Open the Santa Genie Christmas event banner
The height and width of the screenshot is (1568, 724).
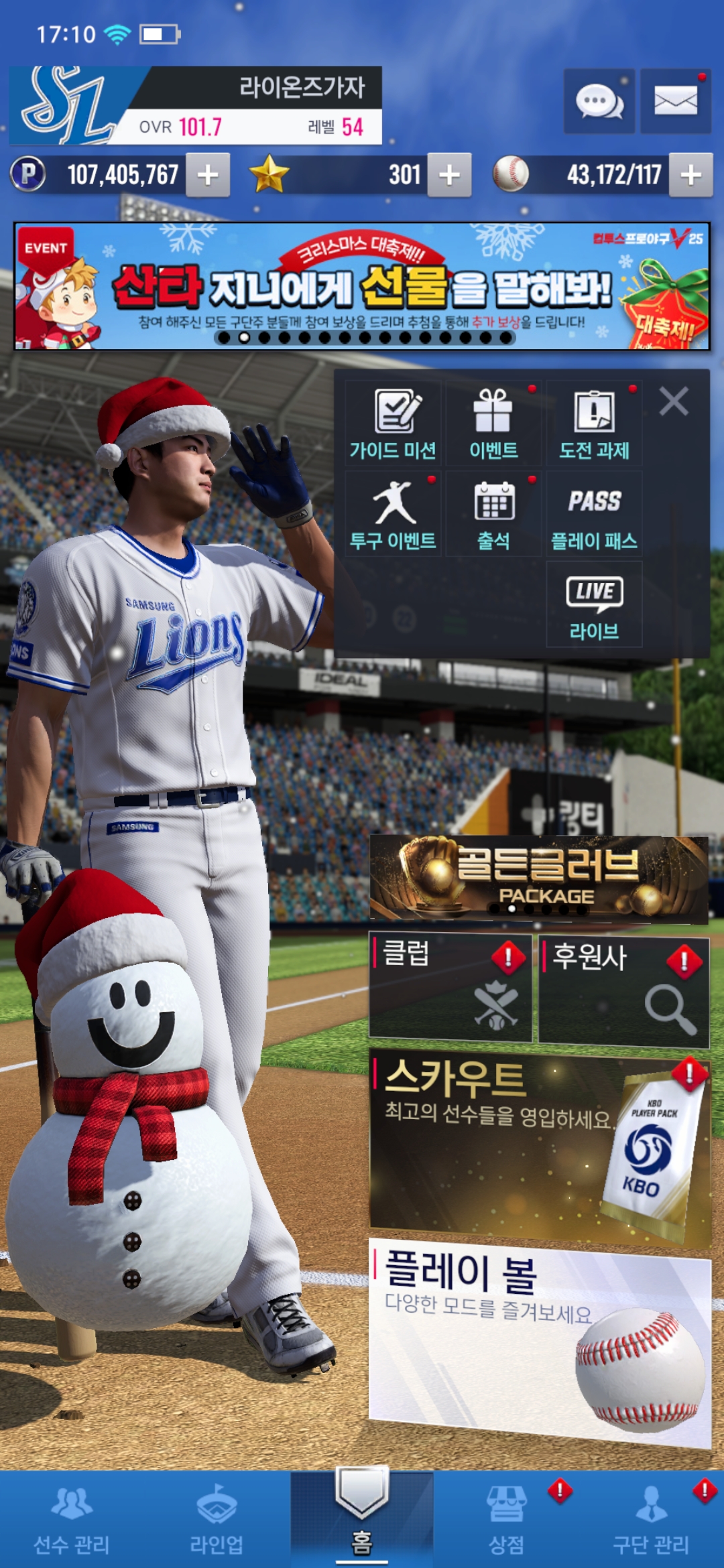(x=362, y=286)
